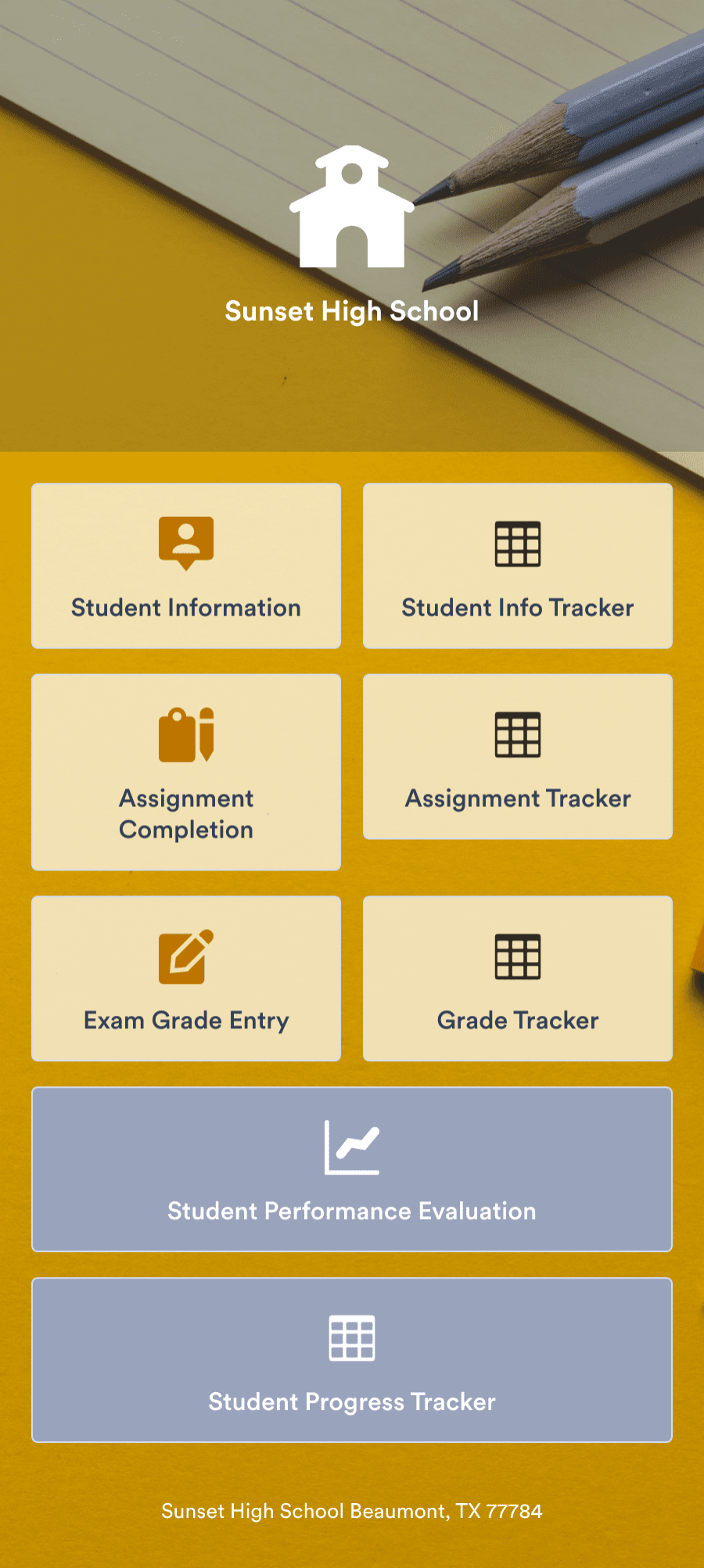The width and height of the screenshot is (704, 1568).
Task: Click the Student Progress Tracker table icon
Action: [351, 1337]
